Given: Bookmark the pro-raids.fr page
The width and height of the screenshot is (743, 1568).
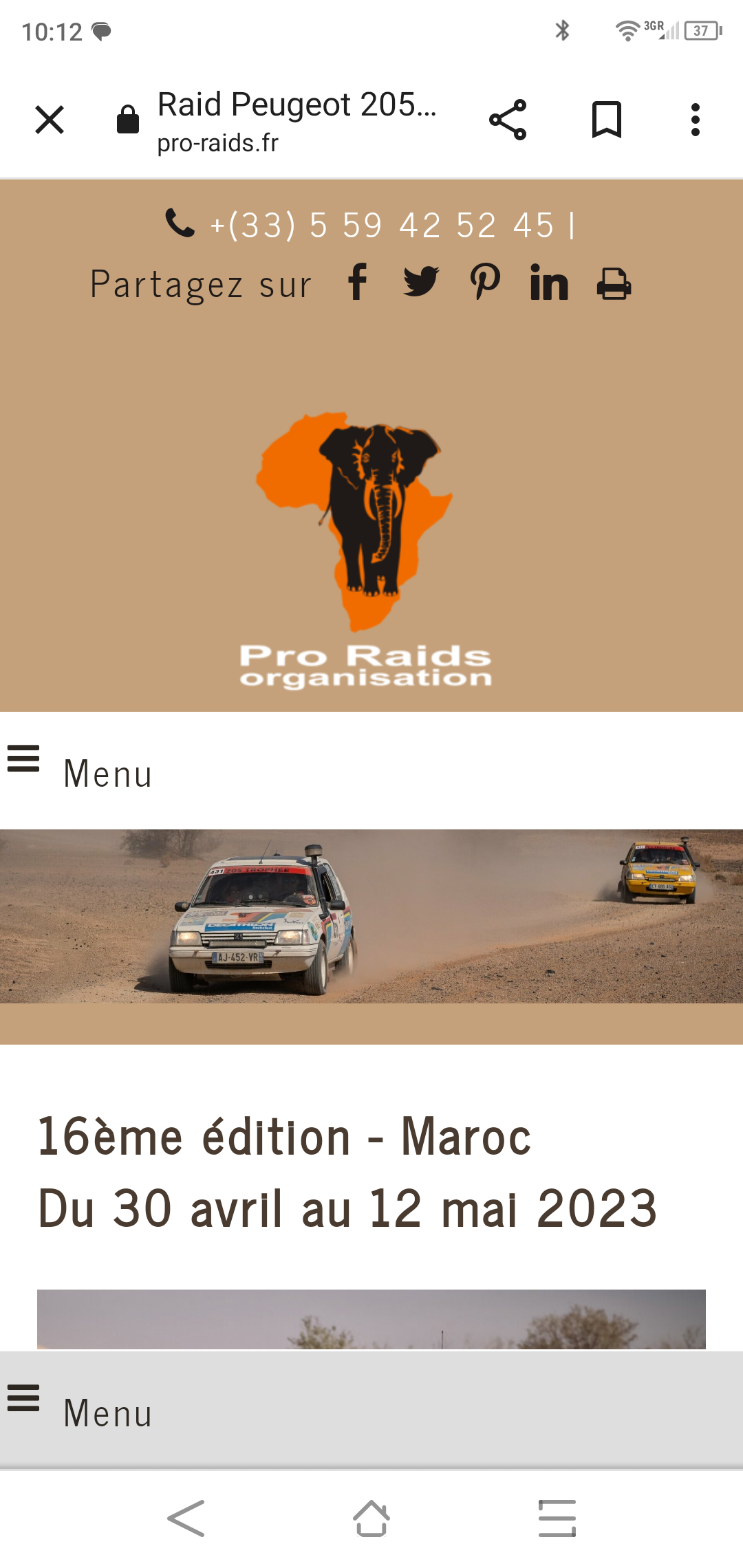Looking at the screenshot, I should (607, 120).
